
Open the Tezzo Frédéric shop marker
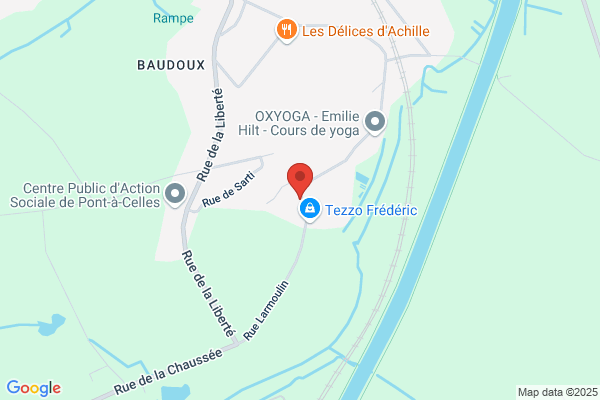coord(310,209)
